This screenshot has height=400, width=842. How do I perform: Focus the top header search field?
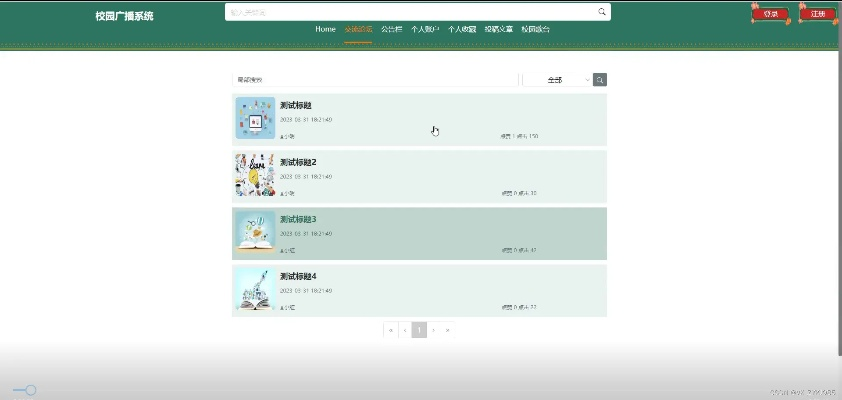(x=410, y=12)
